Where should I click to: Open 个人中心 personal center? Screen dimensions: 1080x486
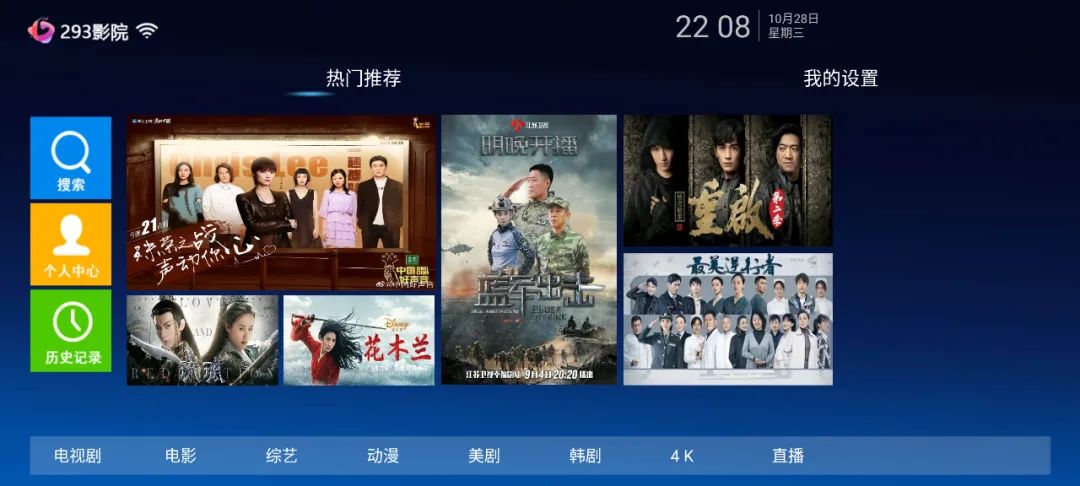(70, 244)
